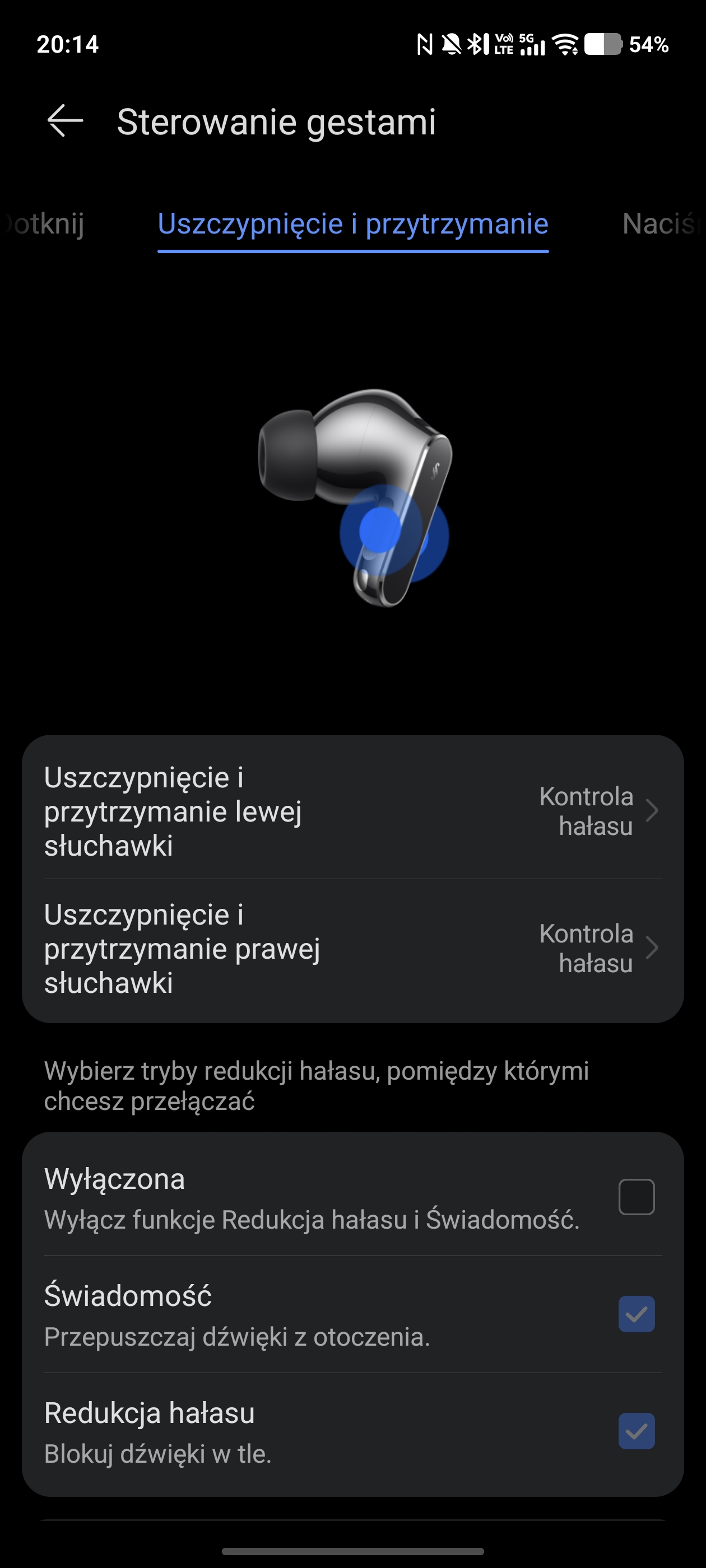
Task: Uncheck the Redukcja hałasu checkbox
Action: click(x=636, y=1431)
